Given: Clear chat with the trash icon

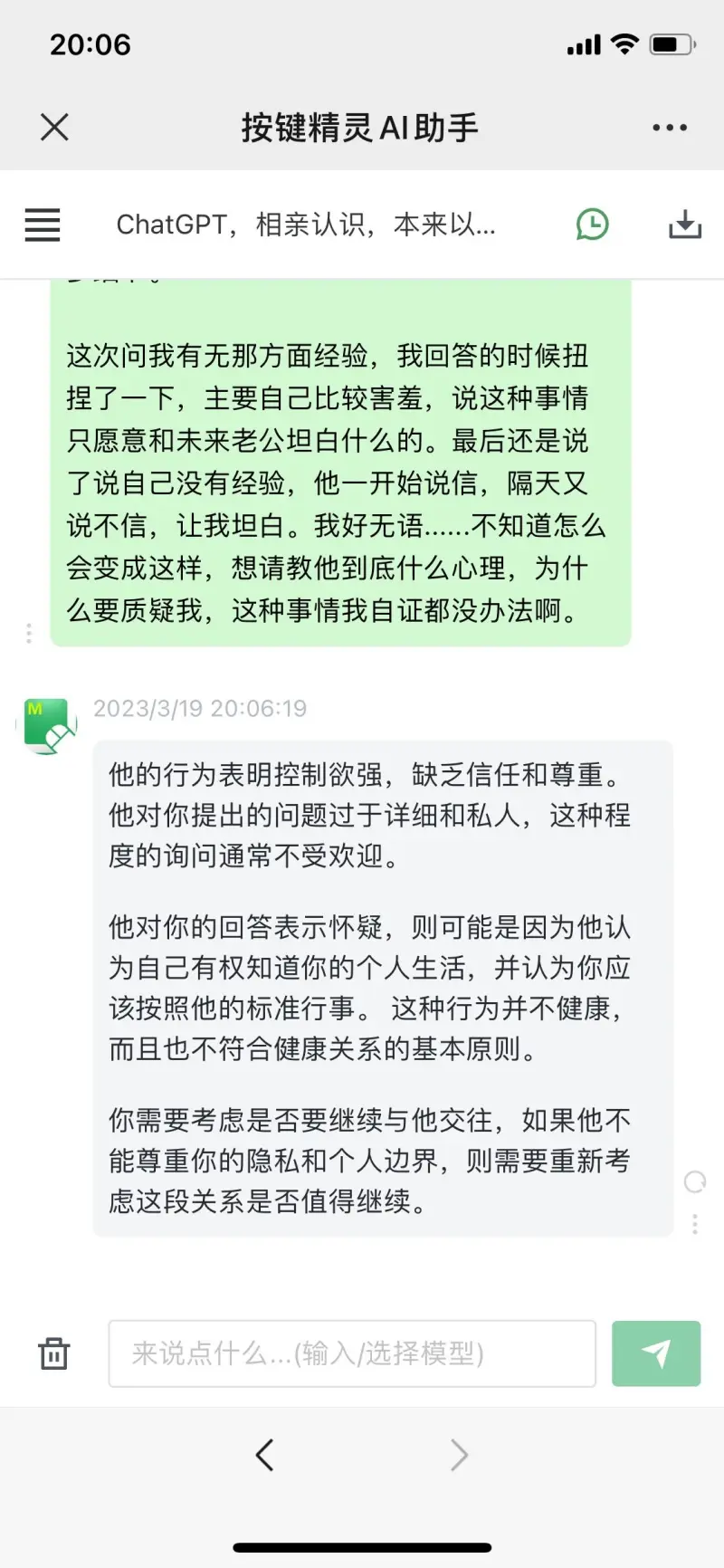Looking at the screenshot, I should click(x=54, y=1353).
